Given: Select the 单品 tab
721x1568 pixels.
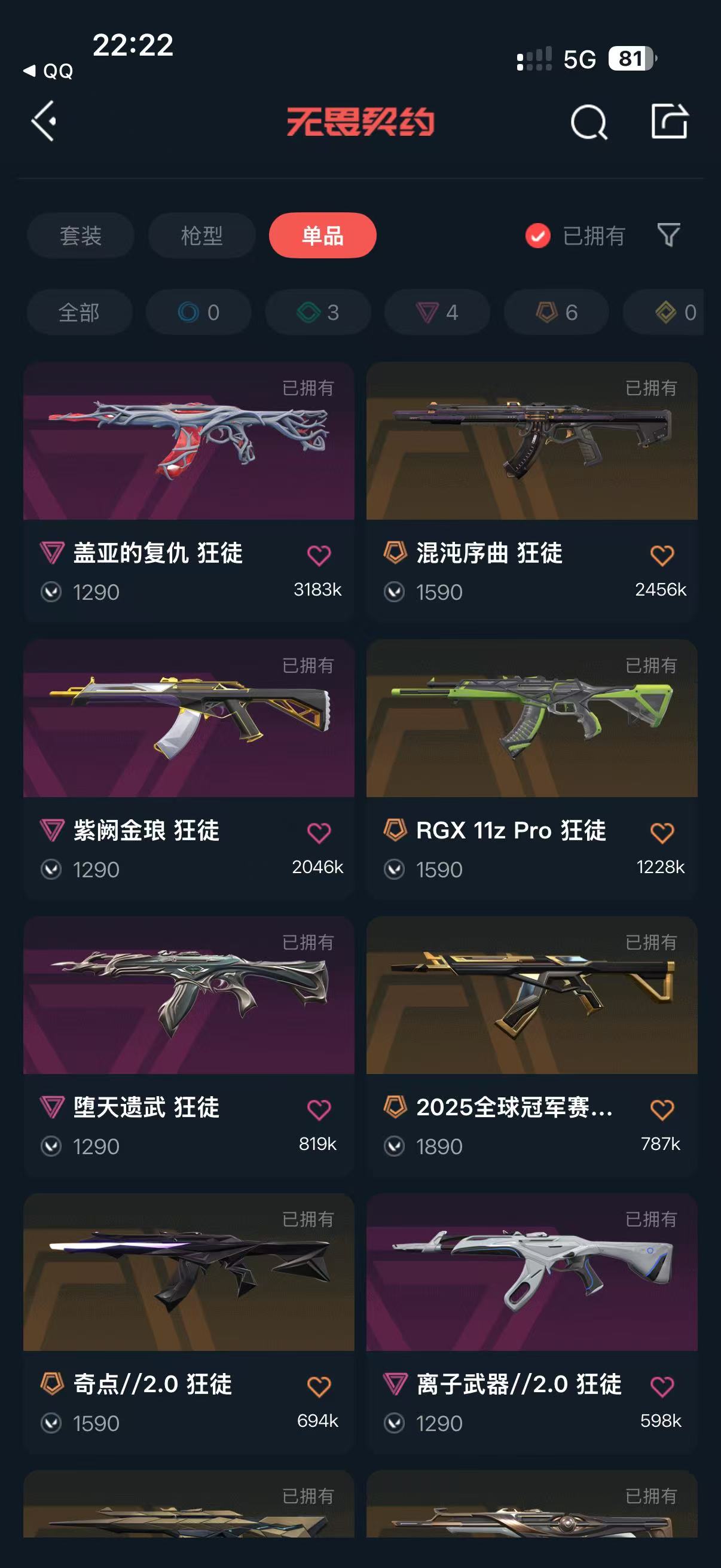Looking at the screenshot, I should pyautogui.click(x=322, y=236).
